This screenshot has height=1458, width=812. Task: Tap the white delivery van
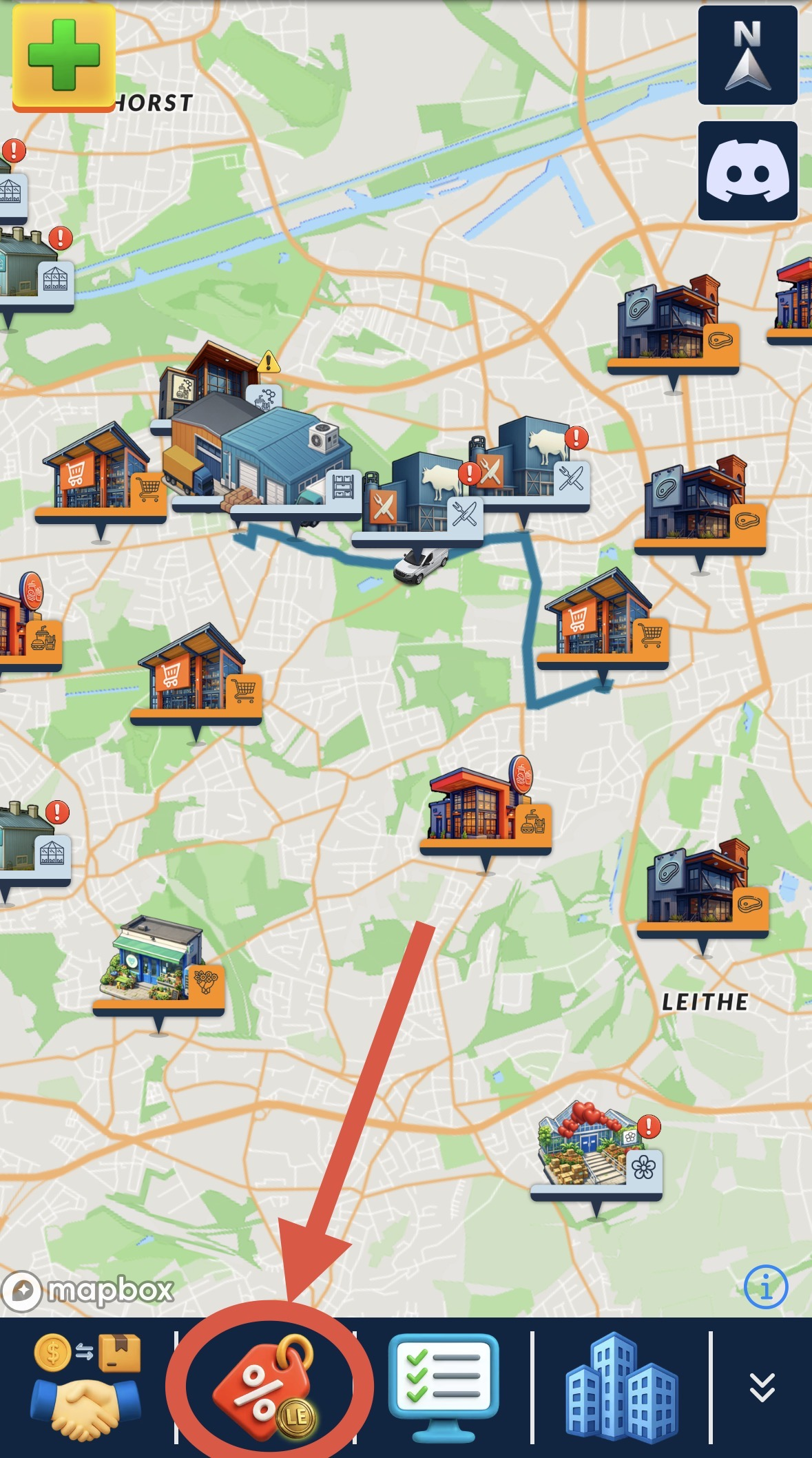pos(421,565)
